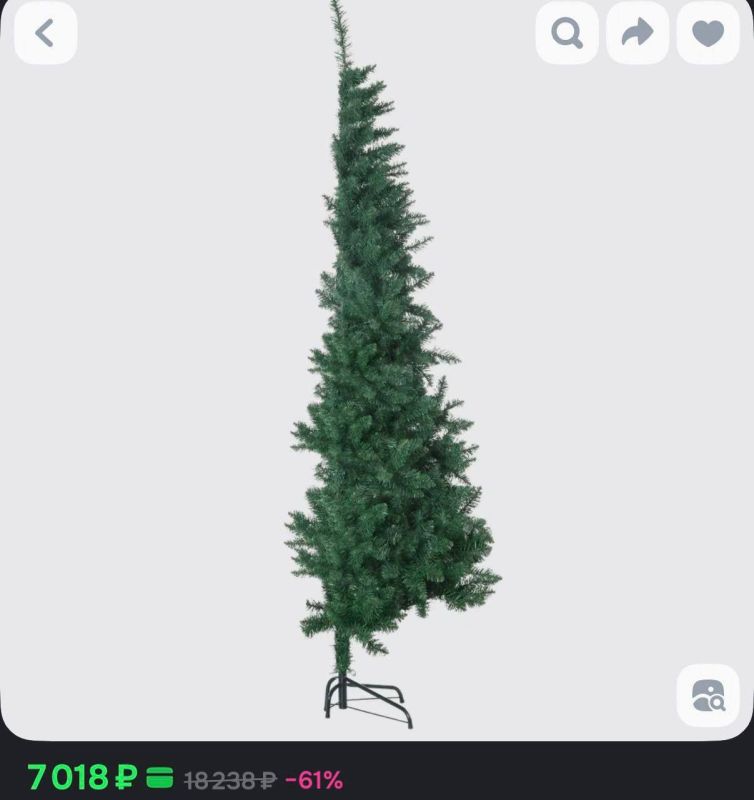This screenshot has width=754, height=800.
Task: Return to the listing with back button
Action: point(45,33)
